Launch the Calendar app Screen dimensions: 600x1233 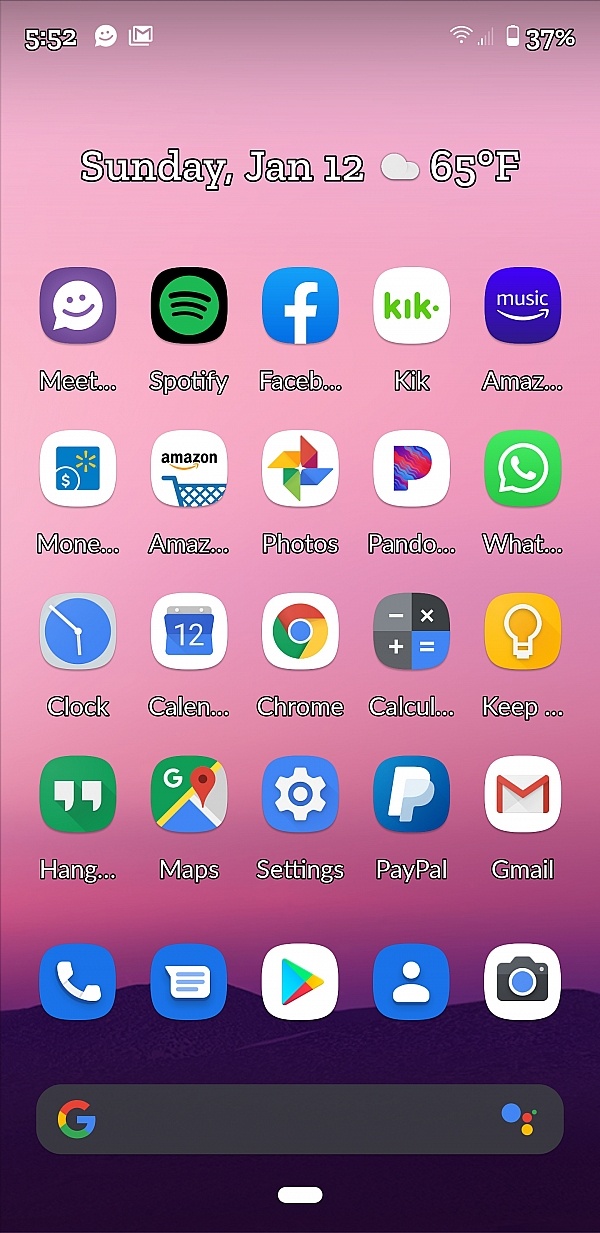coord(189,632)
